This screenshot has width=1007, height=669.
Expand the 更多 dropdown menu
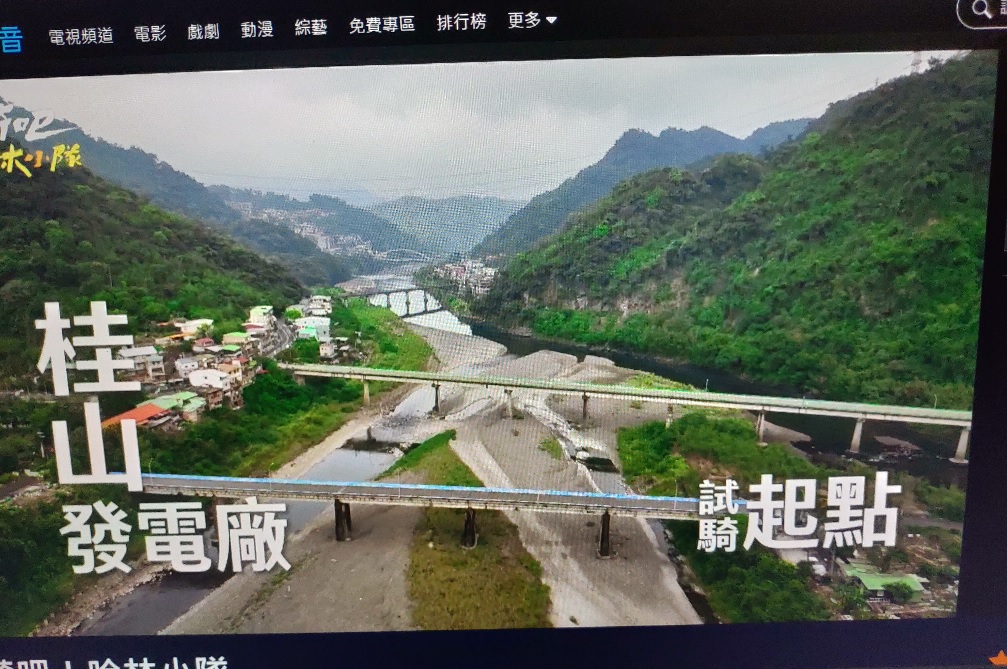[532, 20]
